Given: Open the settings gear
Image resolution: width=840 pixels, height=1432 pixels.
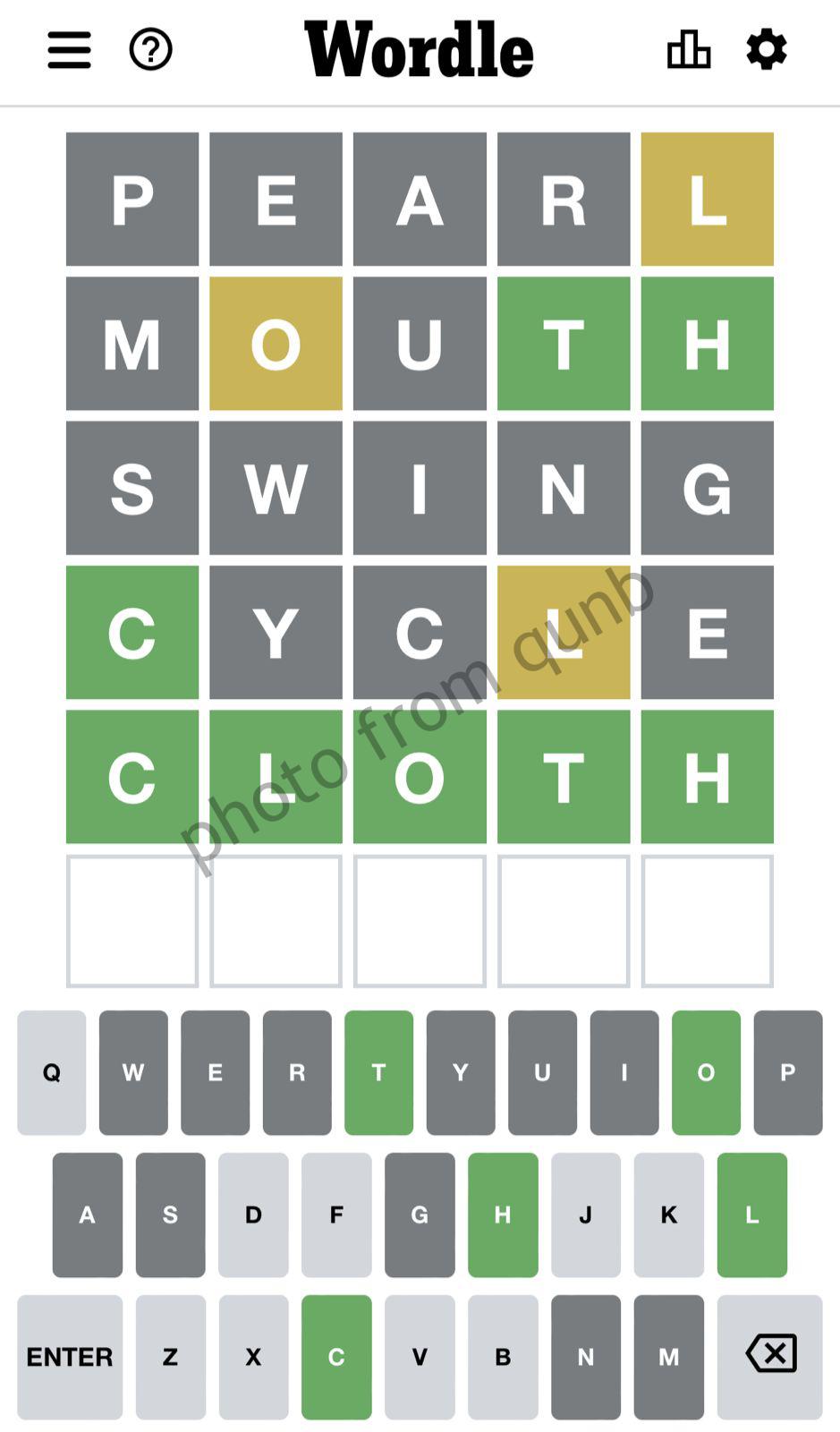Looking at the screenshot, I should coord(767,50).
